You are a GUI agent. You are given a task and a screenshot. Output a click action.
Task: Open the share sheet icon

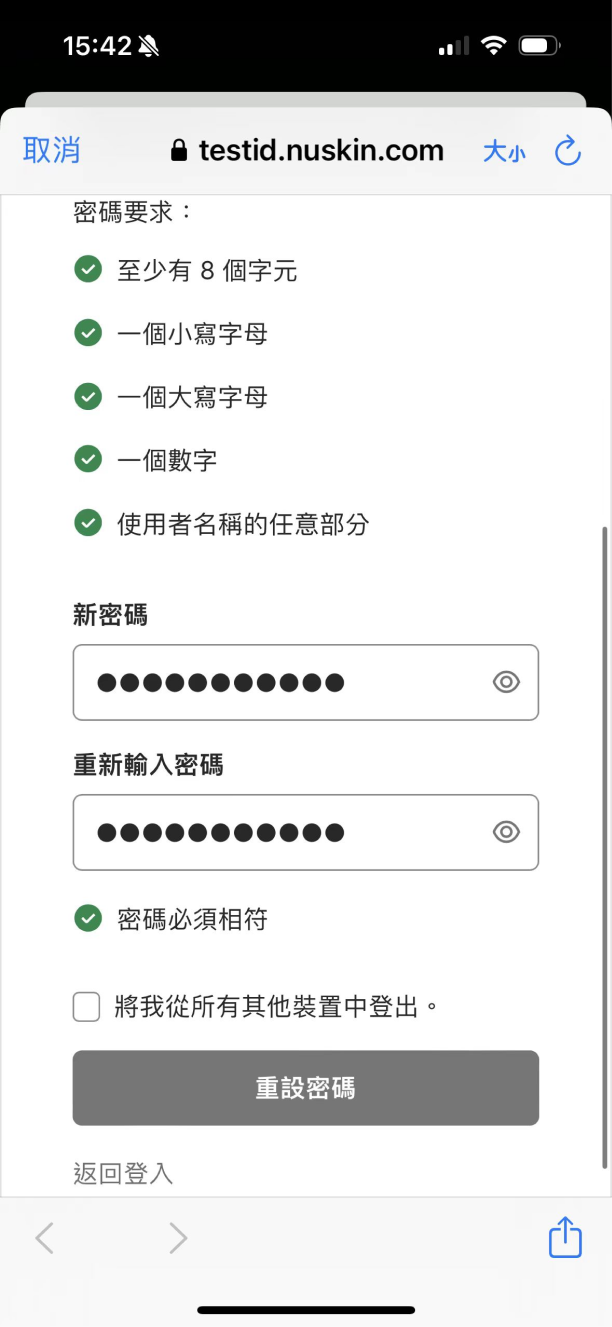(x=565, y=1236)
